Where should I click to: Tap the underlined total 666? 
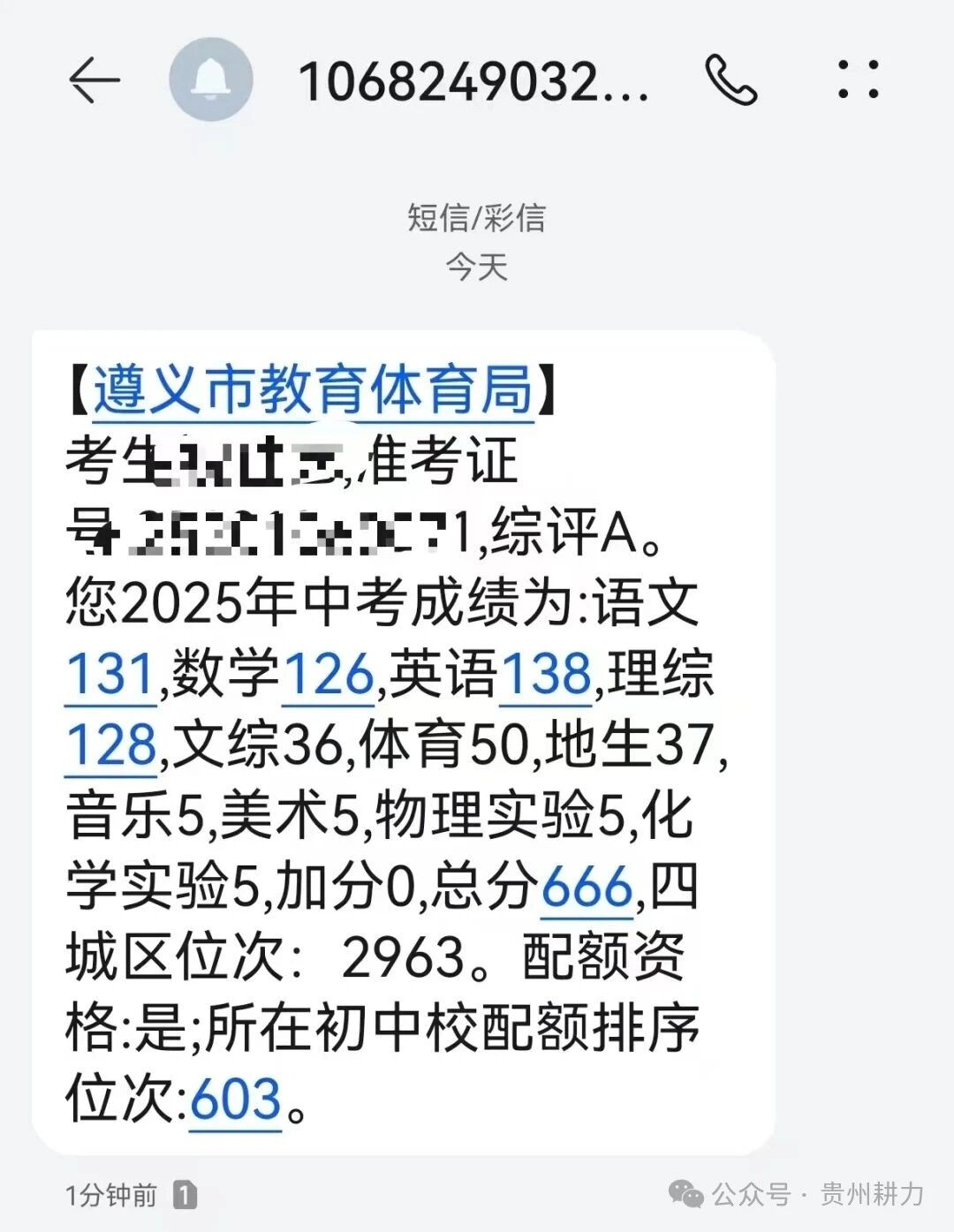click(x=587, y=887)
